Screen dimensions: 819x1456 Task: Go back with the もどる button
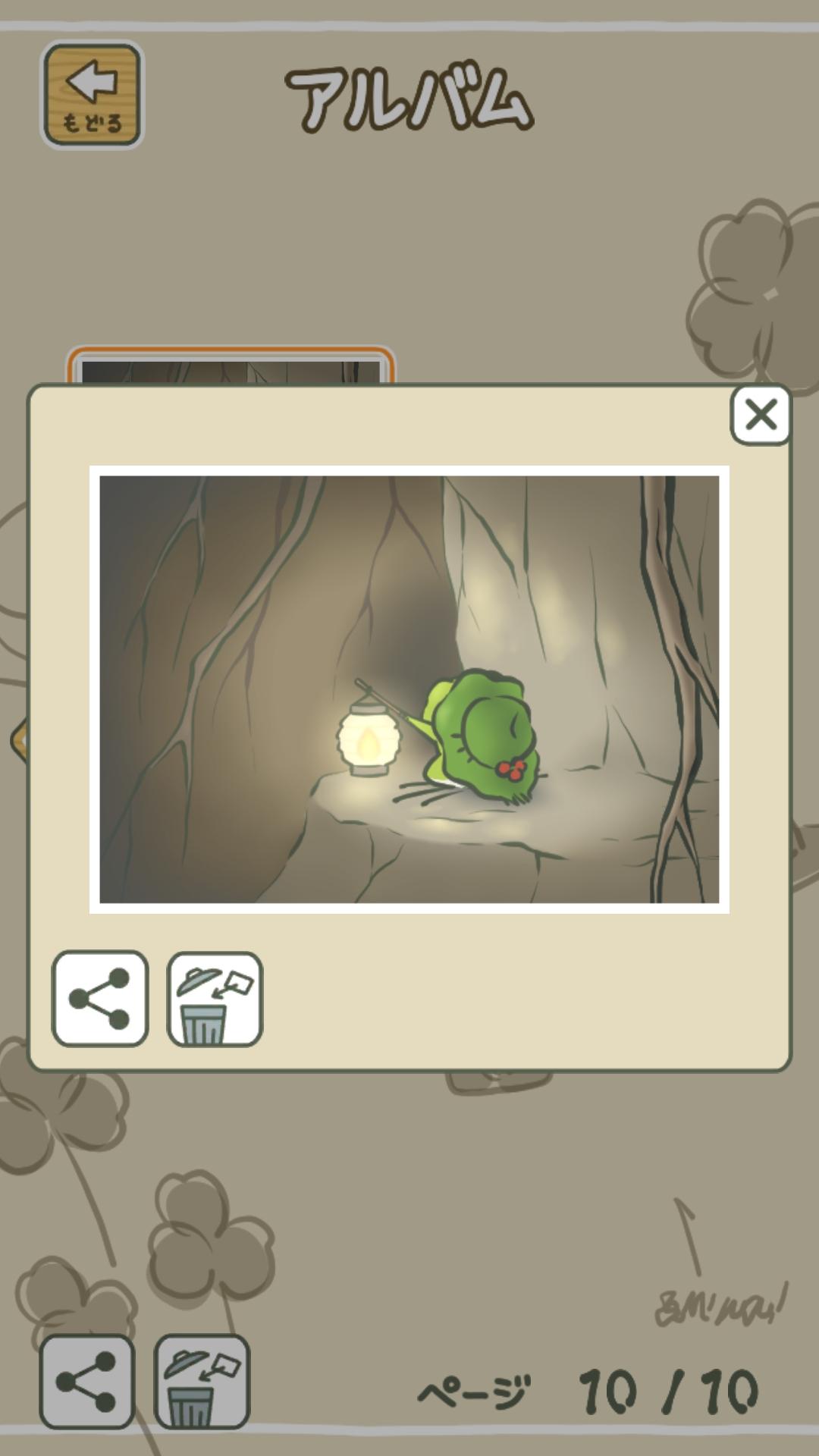(92, 96)
